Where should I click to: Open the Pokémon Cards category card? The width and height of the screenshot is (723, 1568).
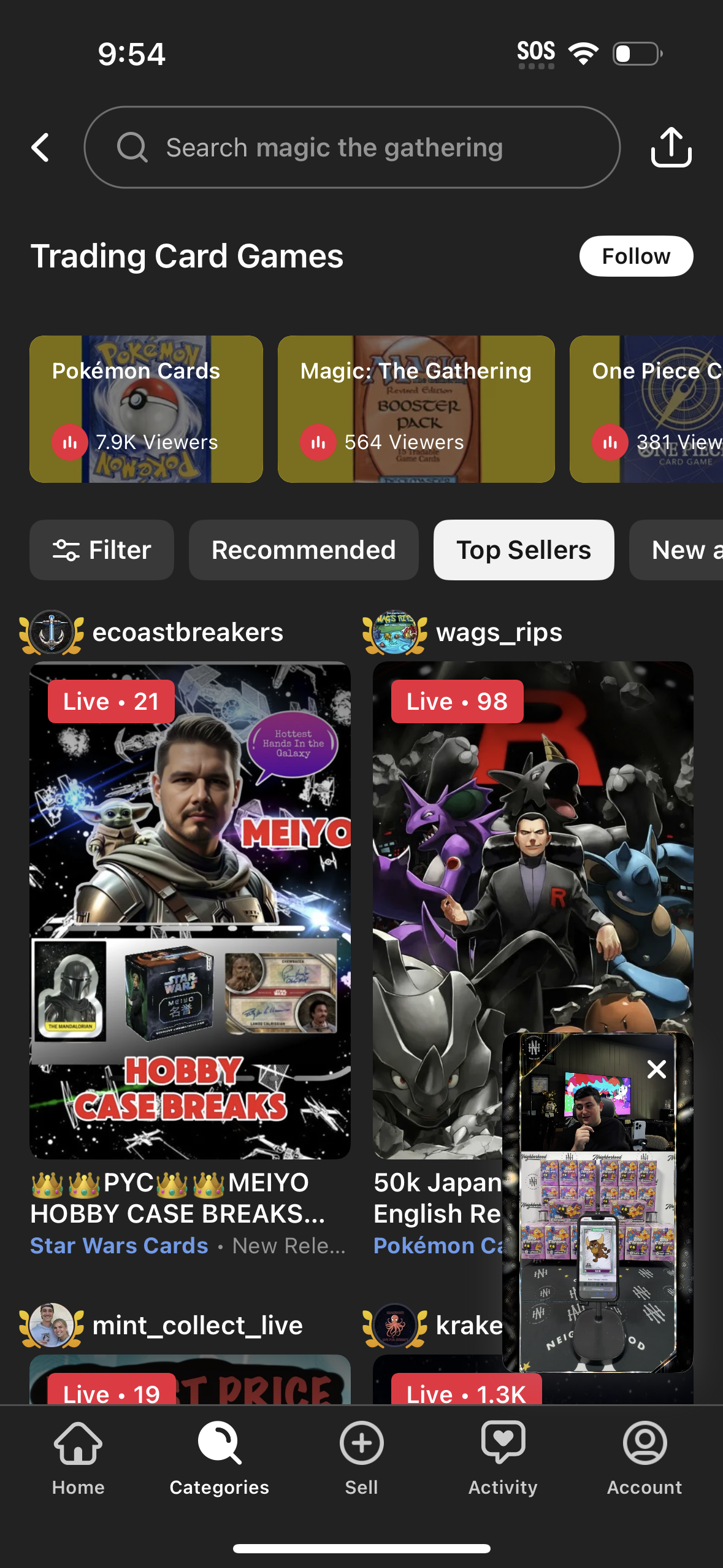pyautogui.click(x=145, y=408)
